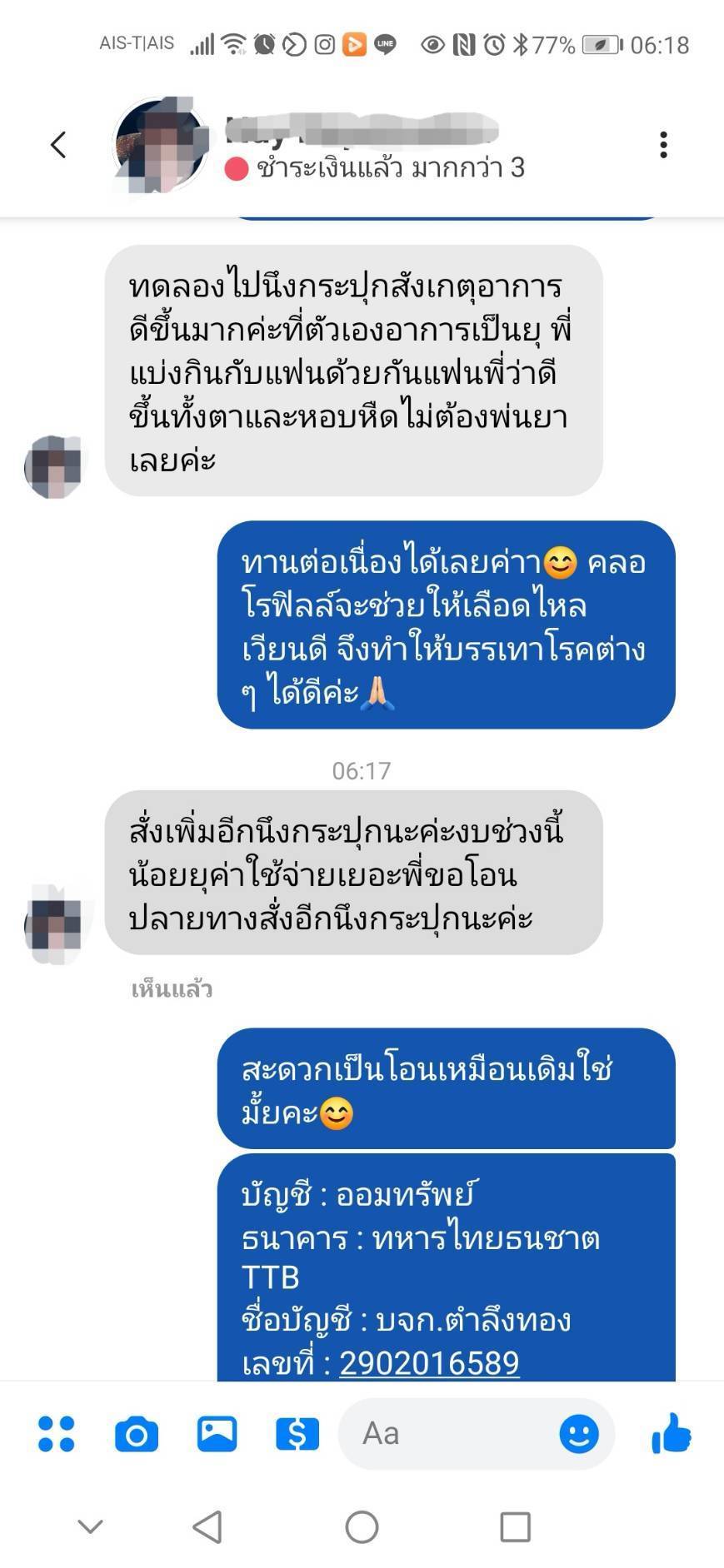The image size is (724, 1568).
Task: Open the four-dot more options menu
Action: [x=57, y=1433]
